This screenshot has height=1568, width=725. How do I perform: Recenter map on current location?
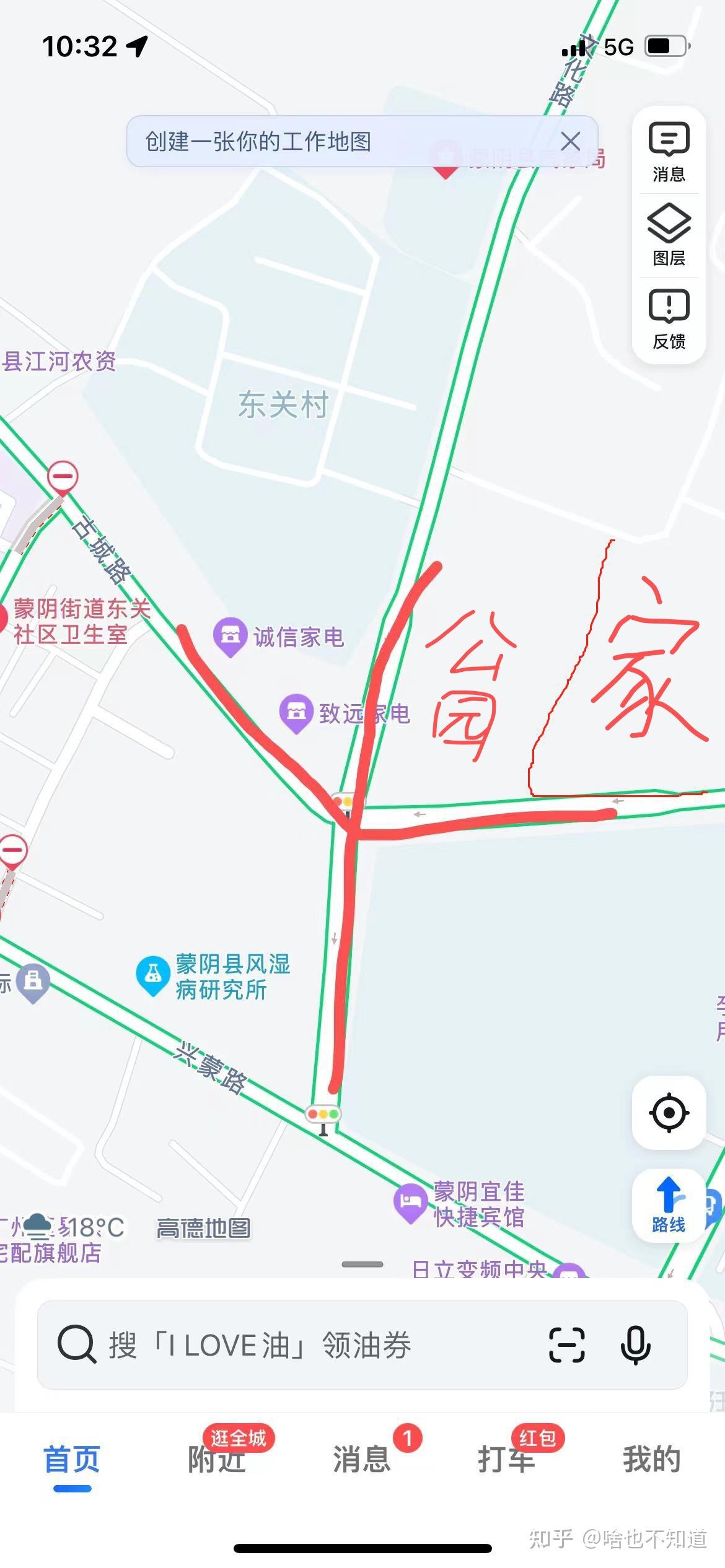pos(669,1112)
